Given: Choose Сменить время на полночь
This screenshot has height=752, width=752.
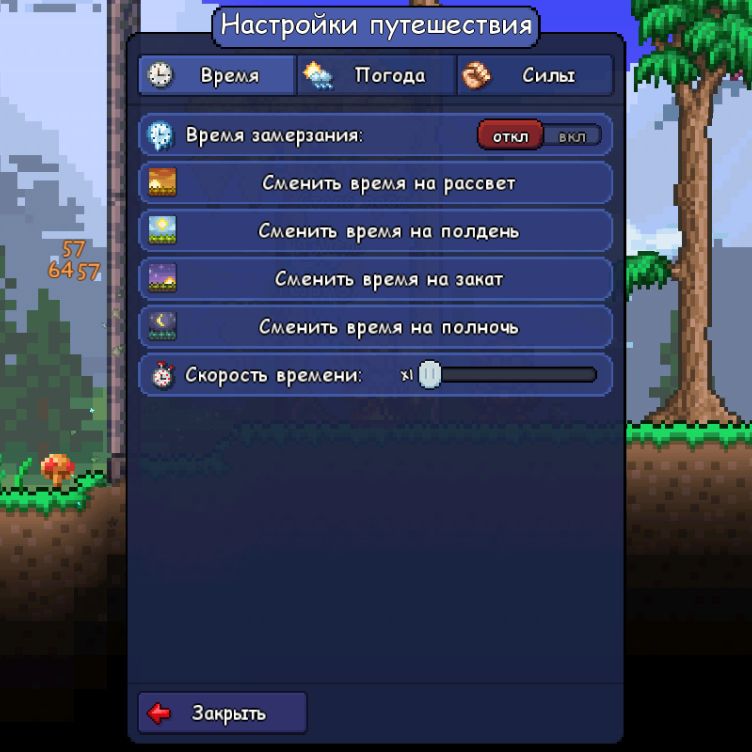Looking at the screenshot, I should pyautogui.click(x=375, y=327).
